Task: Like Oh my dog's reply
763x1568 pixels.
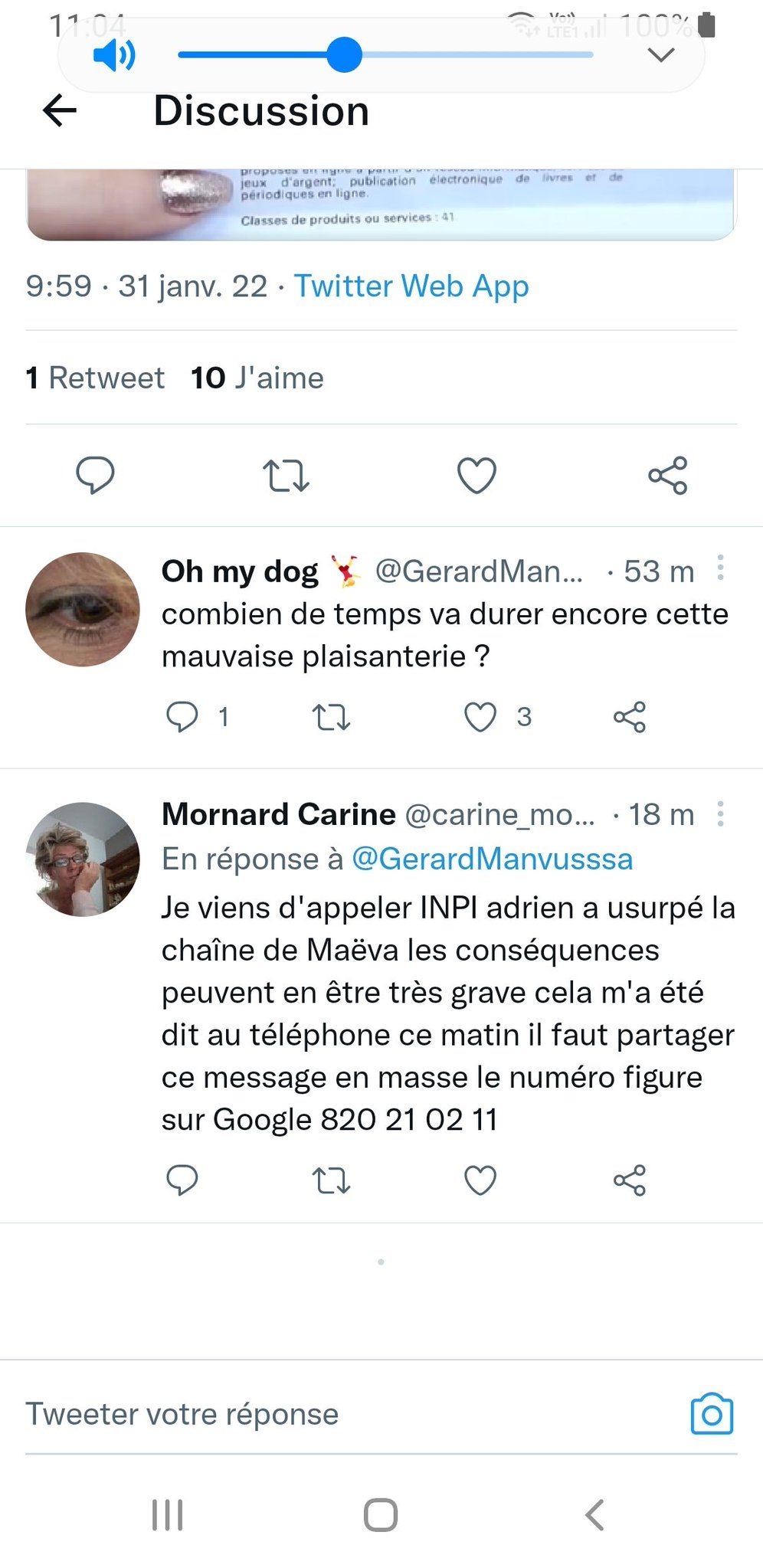Action: point(480,717)
